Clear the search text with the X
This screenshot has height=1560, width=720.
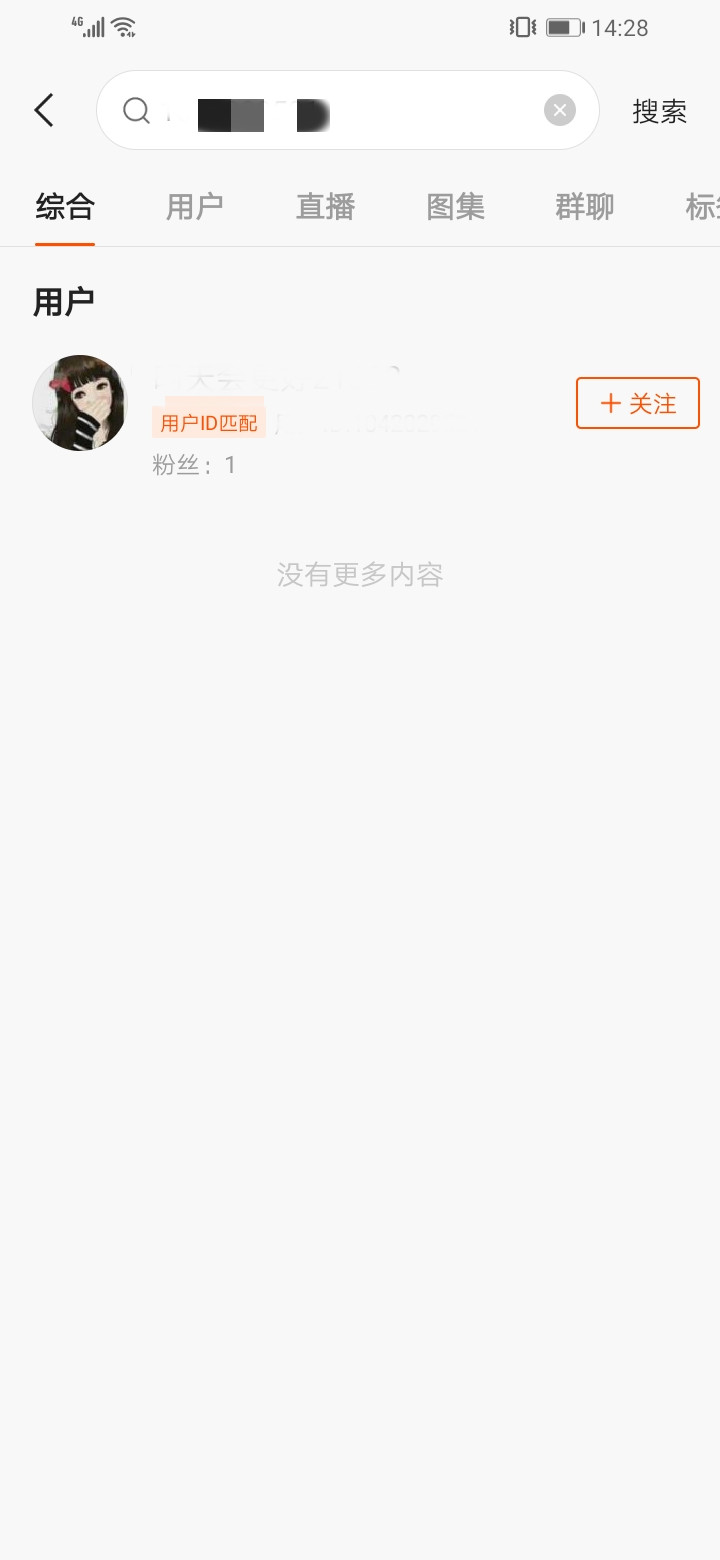[x=560, y=110]
